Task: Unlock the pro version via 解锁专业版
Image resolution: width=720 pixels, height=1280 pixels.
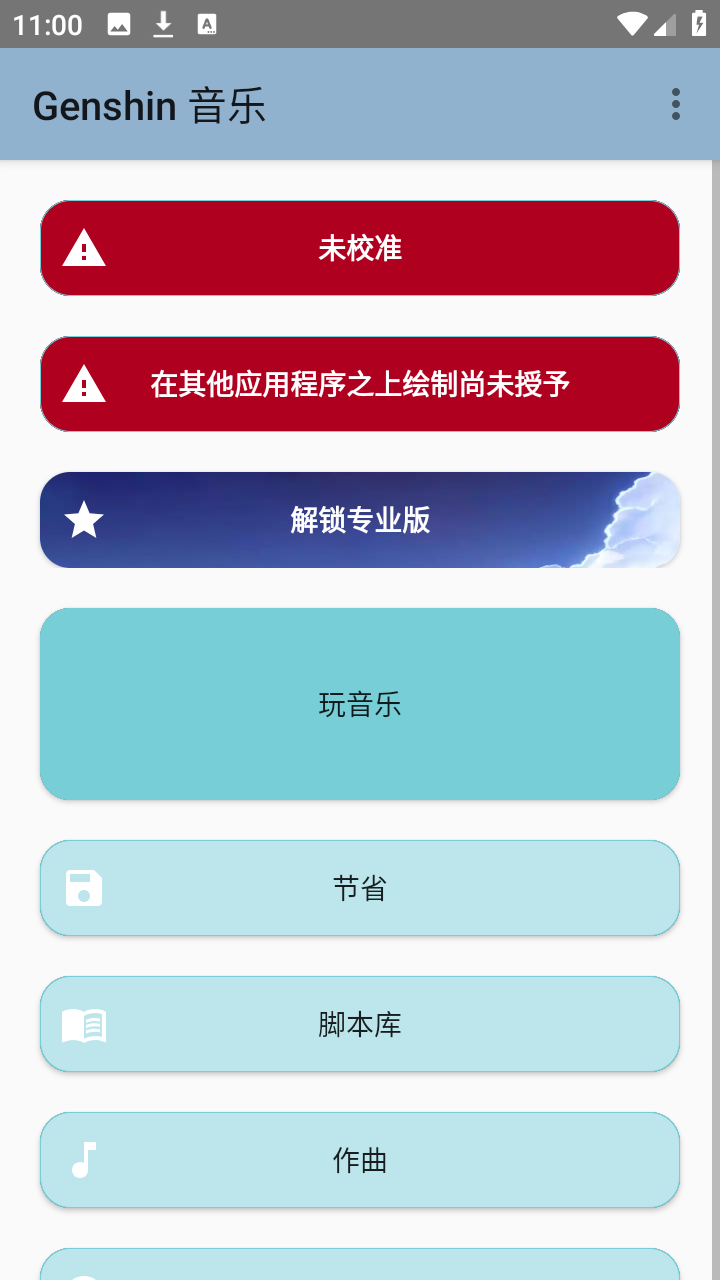Action: point(360,519)
